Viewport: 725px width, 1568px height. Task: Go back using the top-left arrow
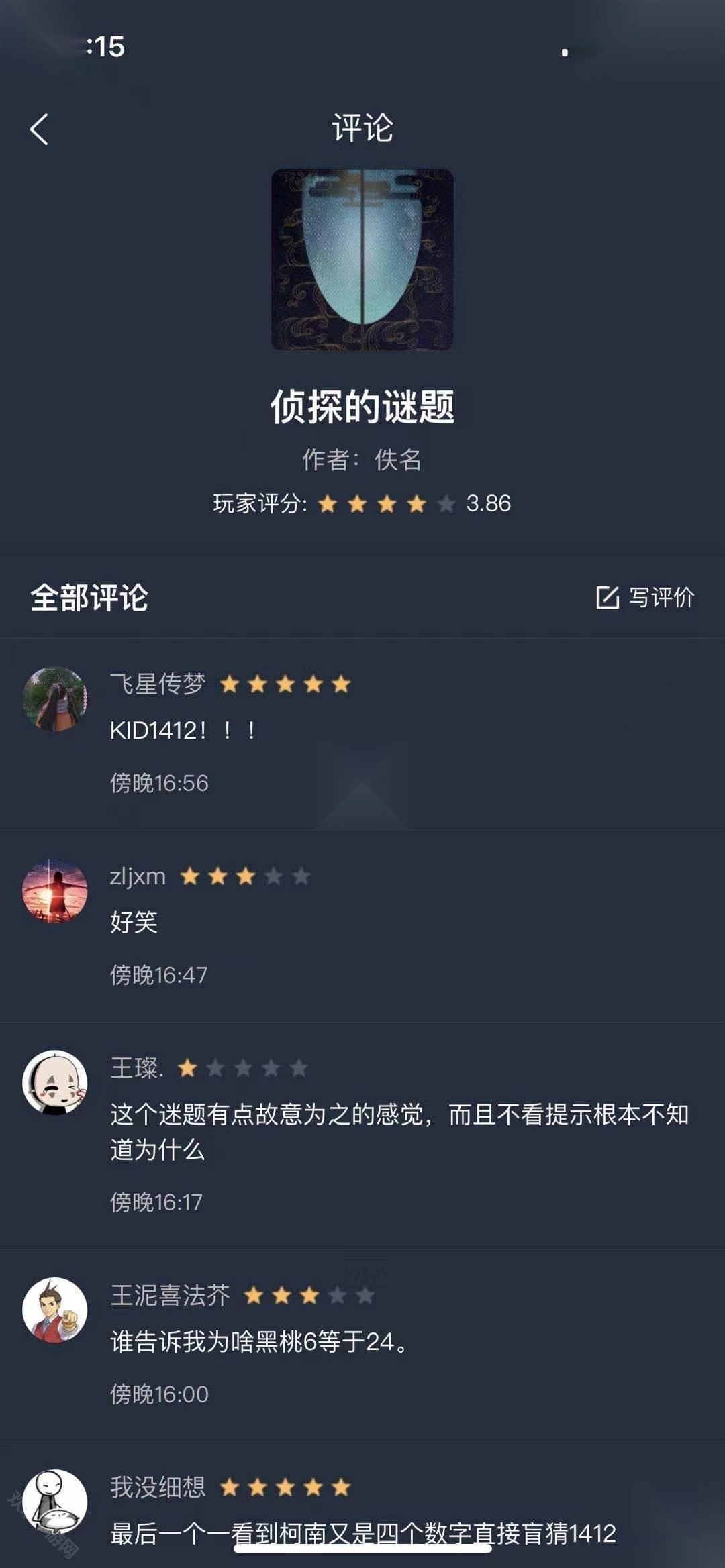(40, 129)
